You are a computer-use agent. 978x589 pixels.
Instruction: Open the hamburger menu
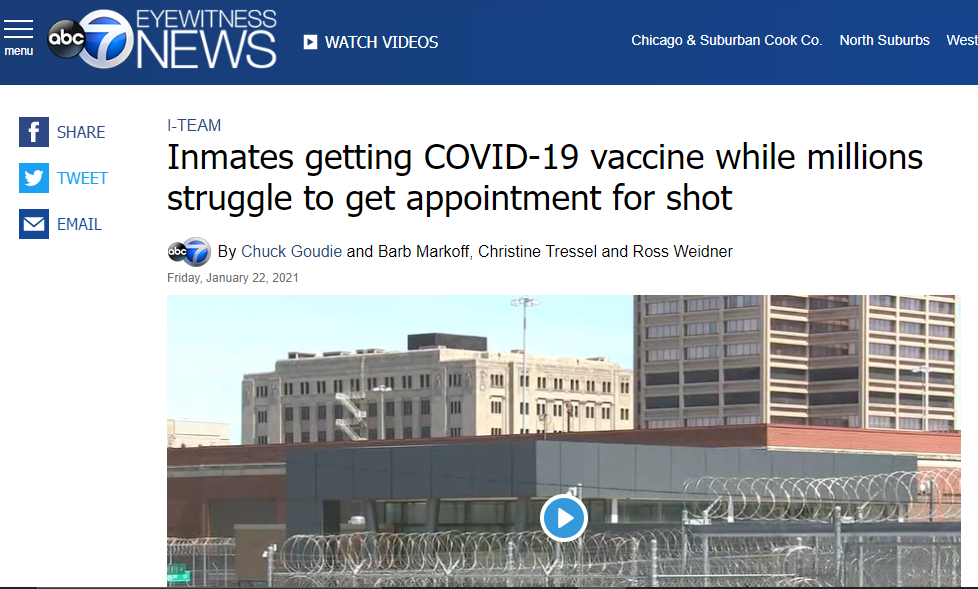pos(18,37)
